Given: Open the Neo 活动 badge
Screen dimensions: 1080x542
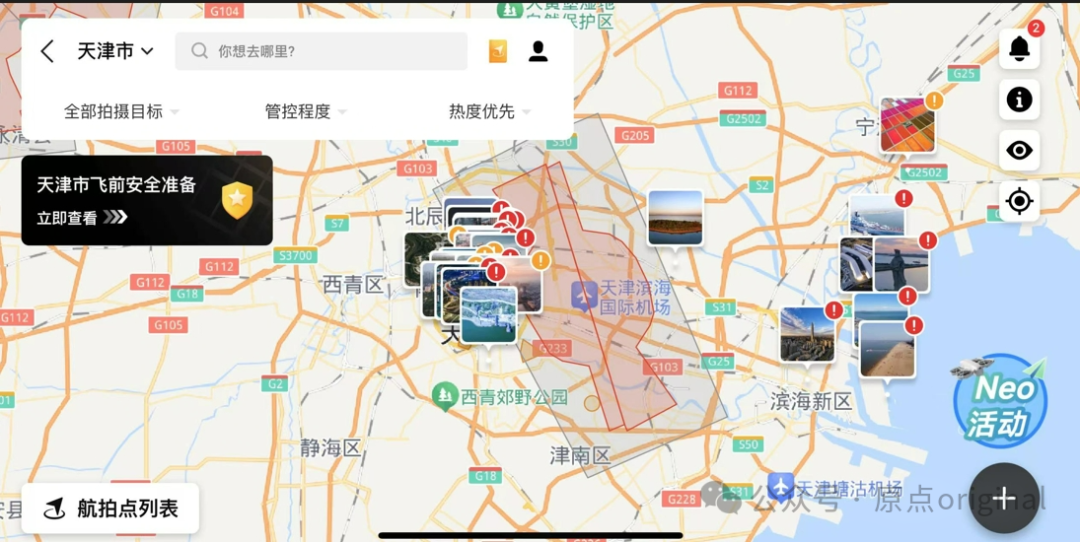Looking at the screenshot, I should click(x=1000, y=400).
